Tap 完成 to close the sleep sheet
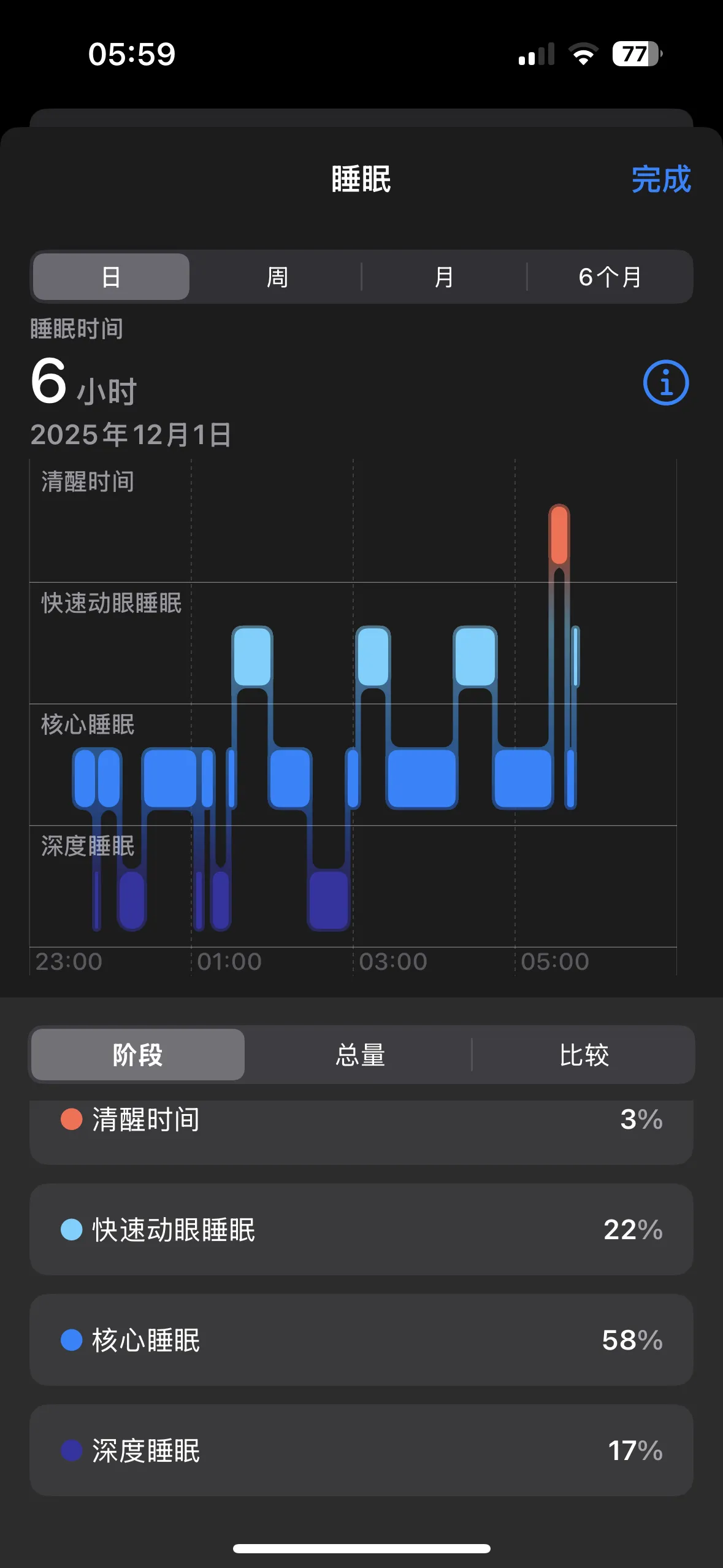 click(x=660, y=180)
